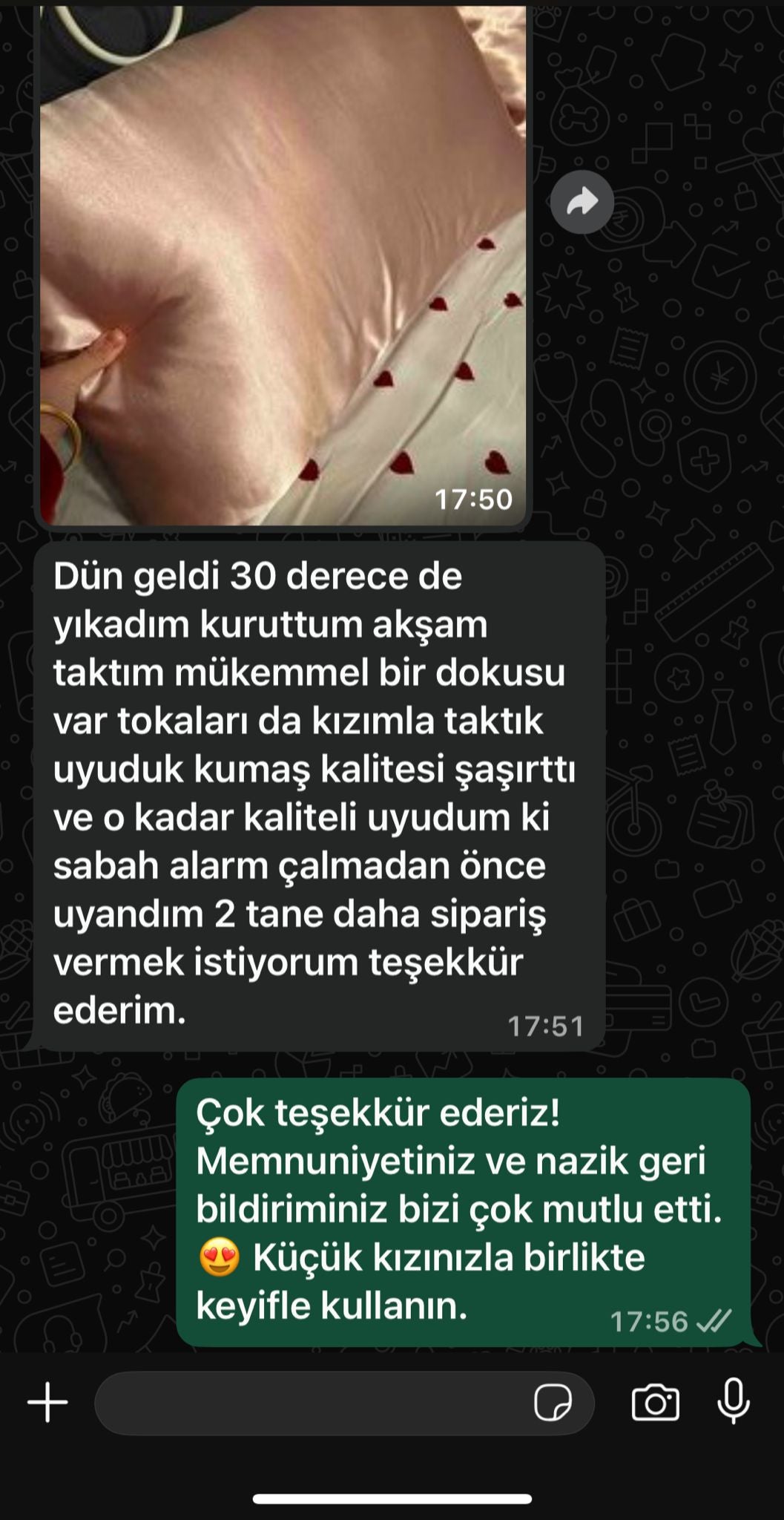Focus the message text field

pyautogui.click(x=312, y=1403)
